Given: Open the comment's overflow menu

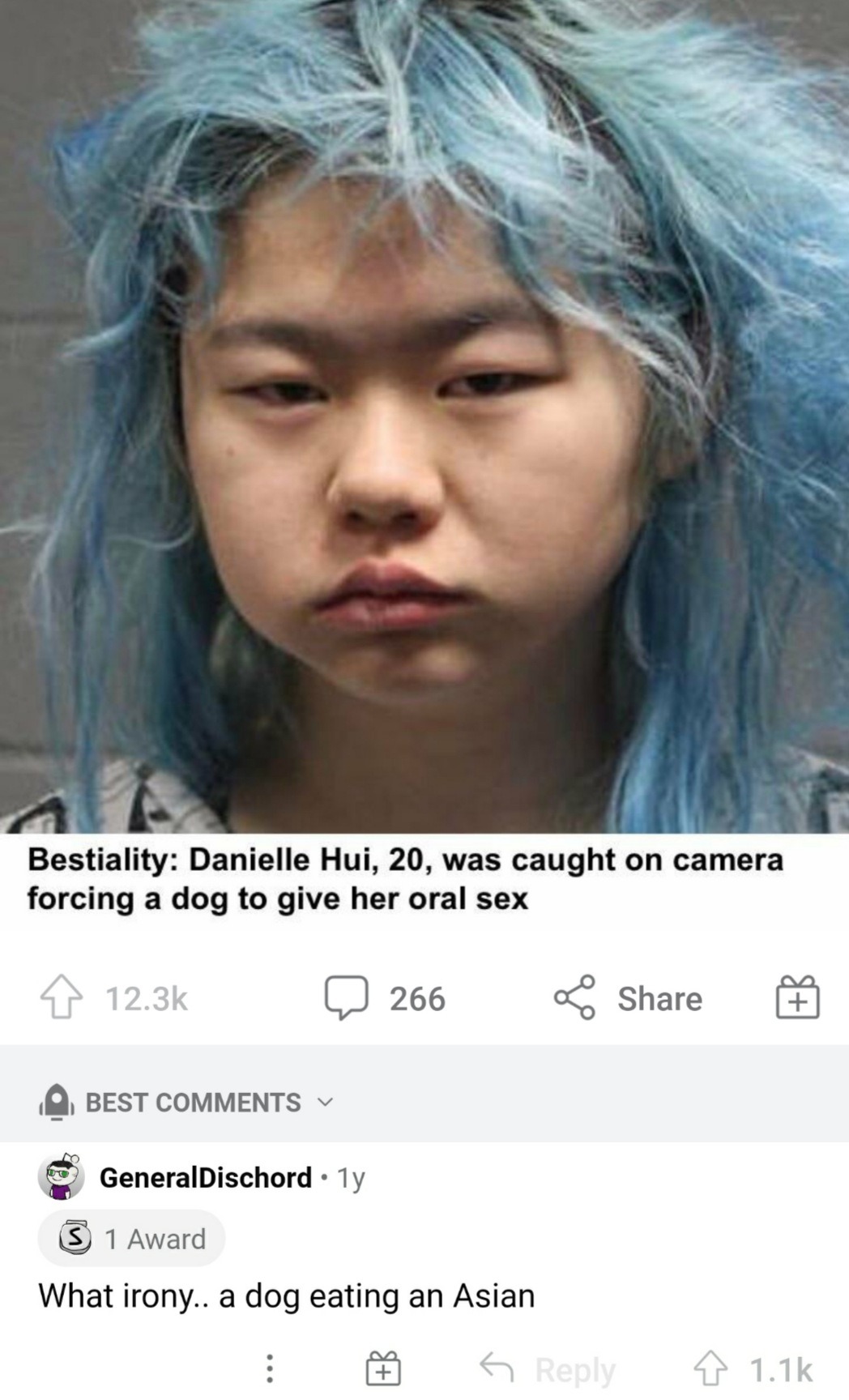Looking at the screenshot, I should click(x=270, y=1369).
